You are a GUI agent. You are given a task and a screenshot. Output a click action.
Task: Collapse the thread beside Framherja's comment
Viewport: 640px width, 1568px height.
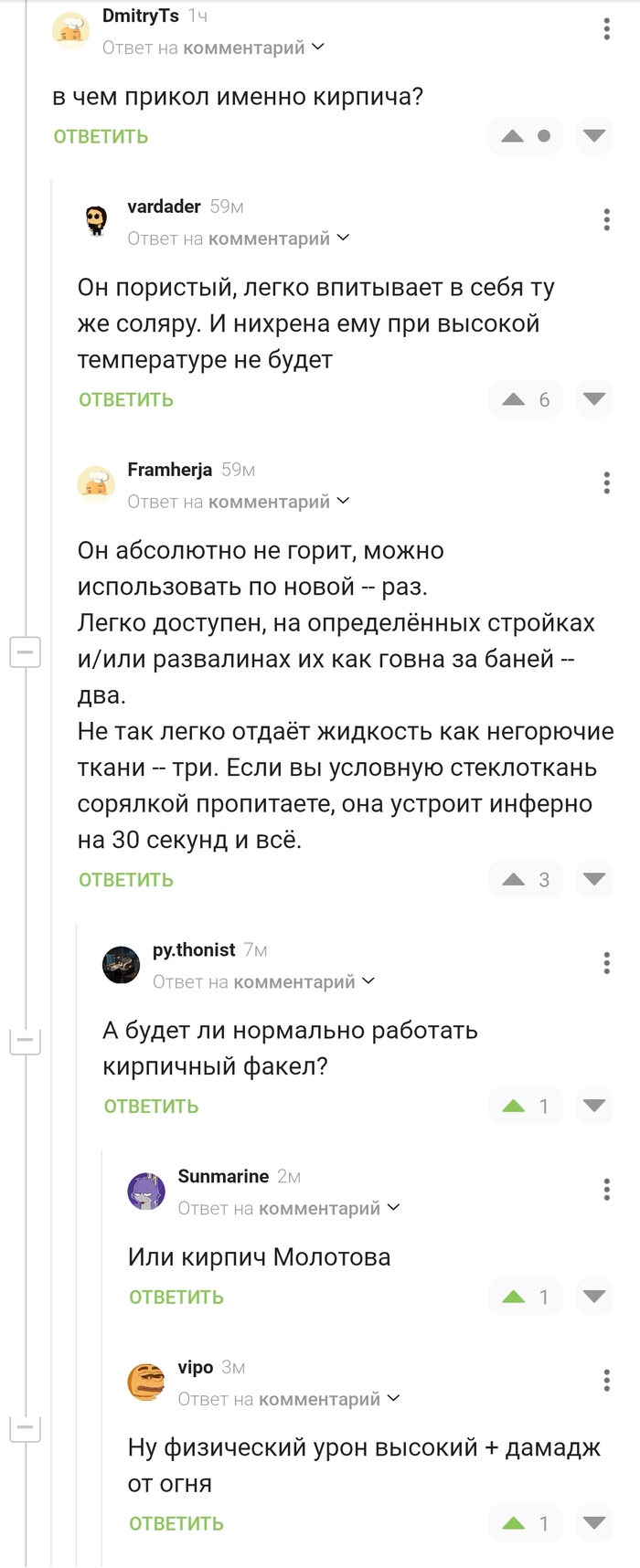[x=26, y=652]
